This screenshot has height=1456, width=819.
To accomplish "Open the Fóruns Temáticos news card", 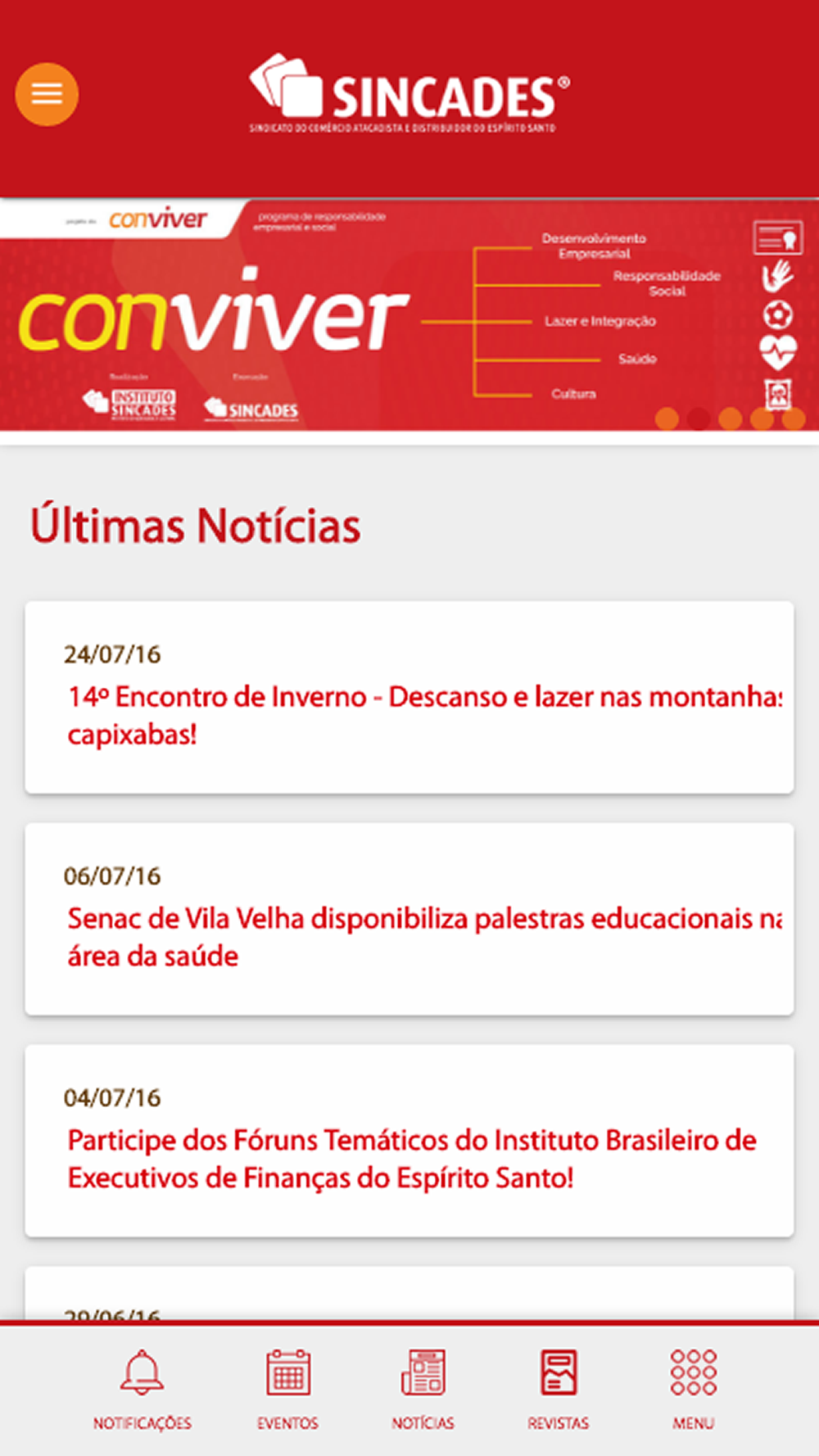I will (409, 1141).
